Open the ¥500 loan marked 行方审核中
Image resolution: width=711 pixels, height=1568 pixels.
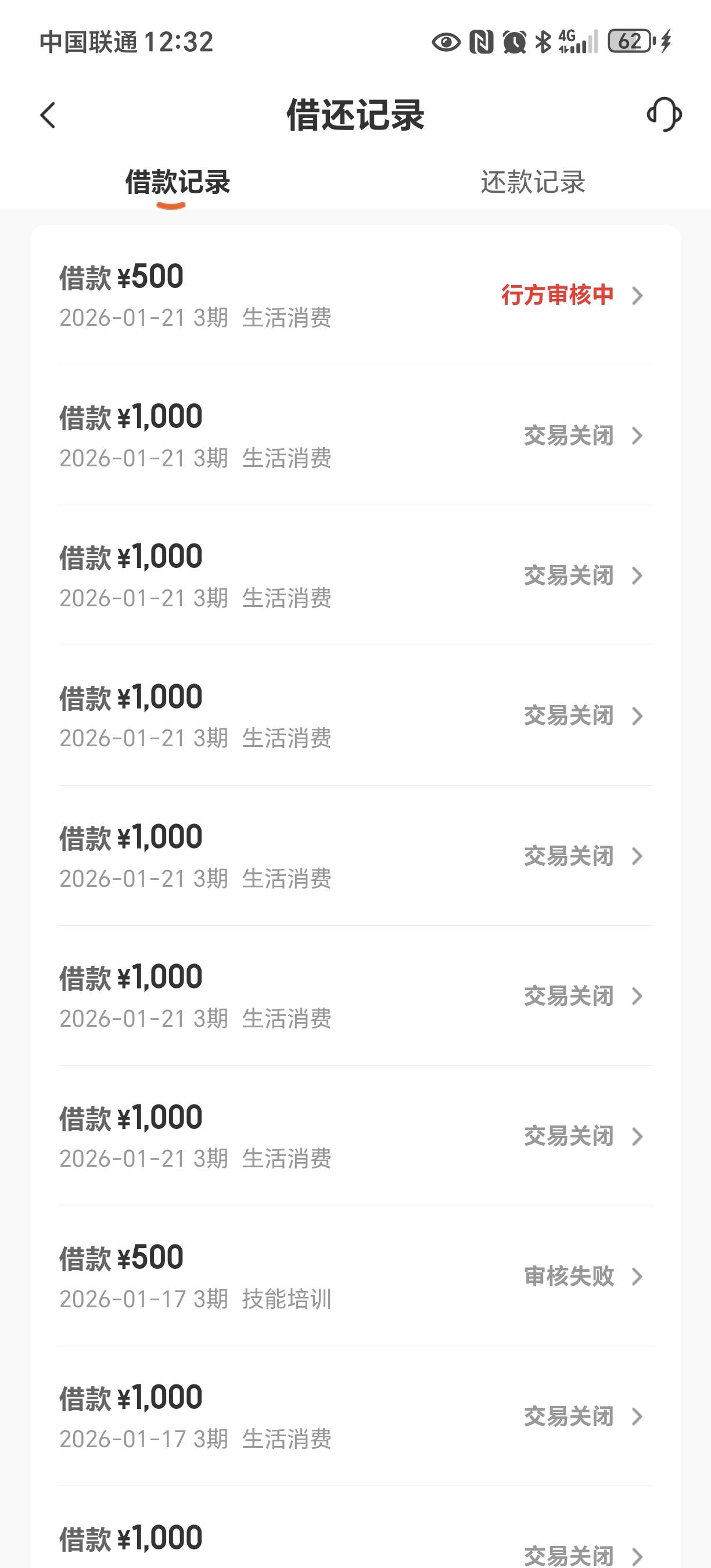(355, 296)
